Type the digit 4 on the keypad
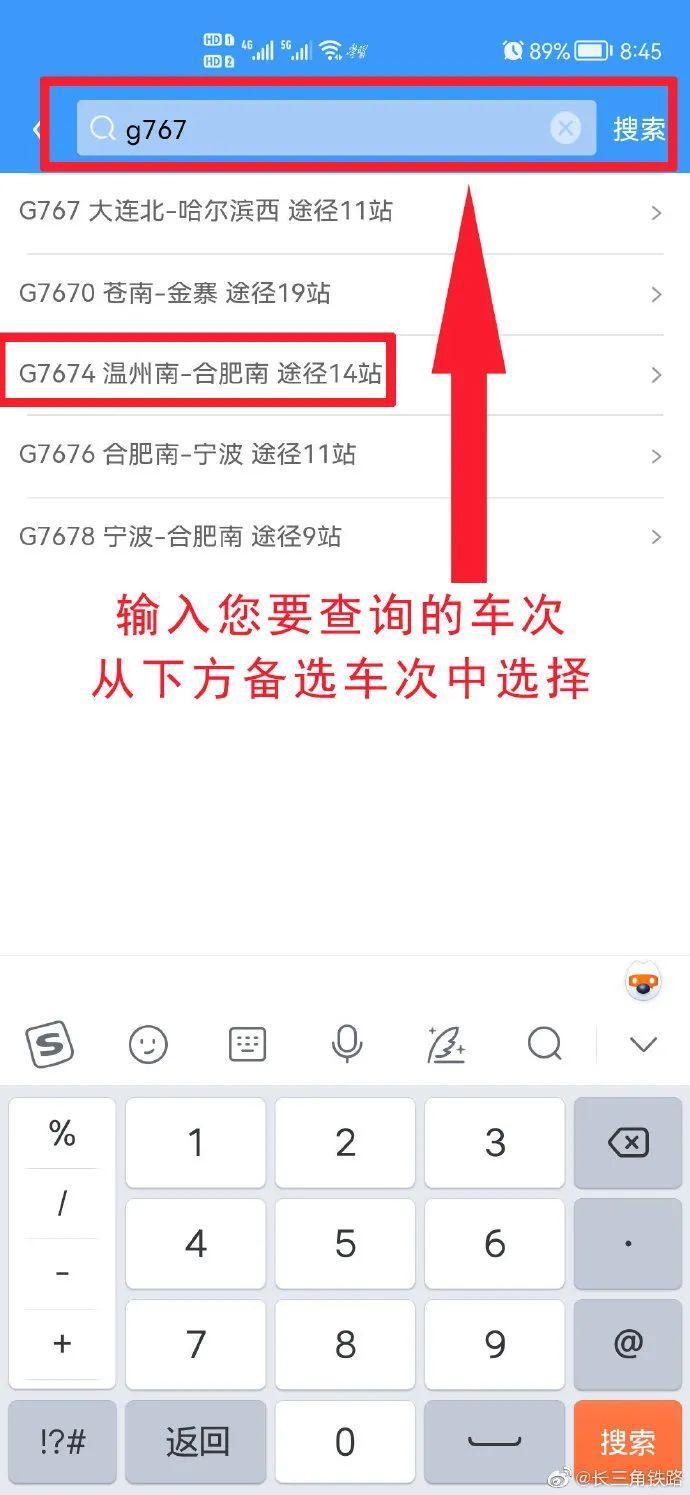The height and width of the screenshot is (1495, 690). pyautogui.click(x=196, y=1243)
